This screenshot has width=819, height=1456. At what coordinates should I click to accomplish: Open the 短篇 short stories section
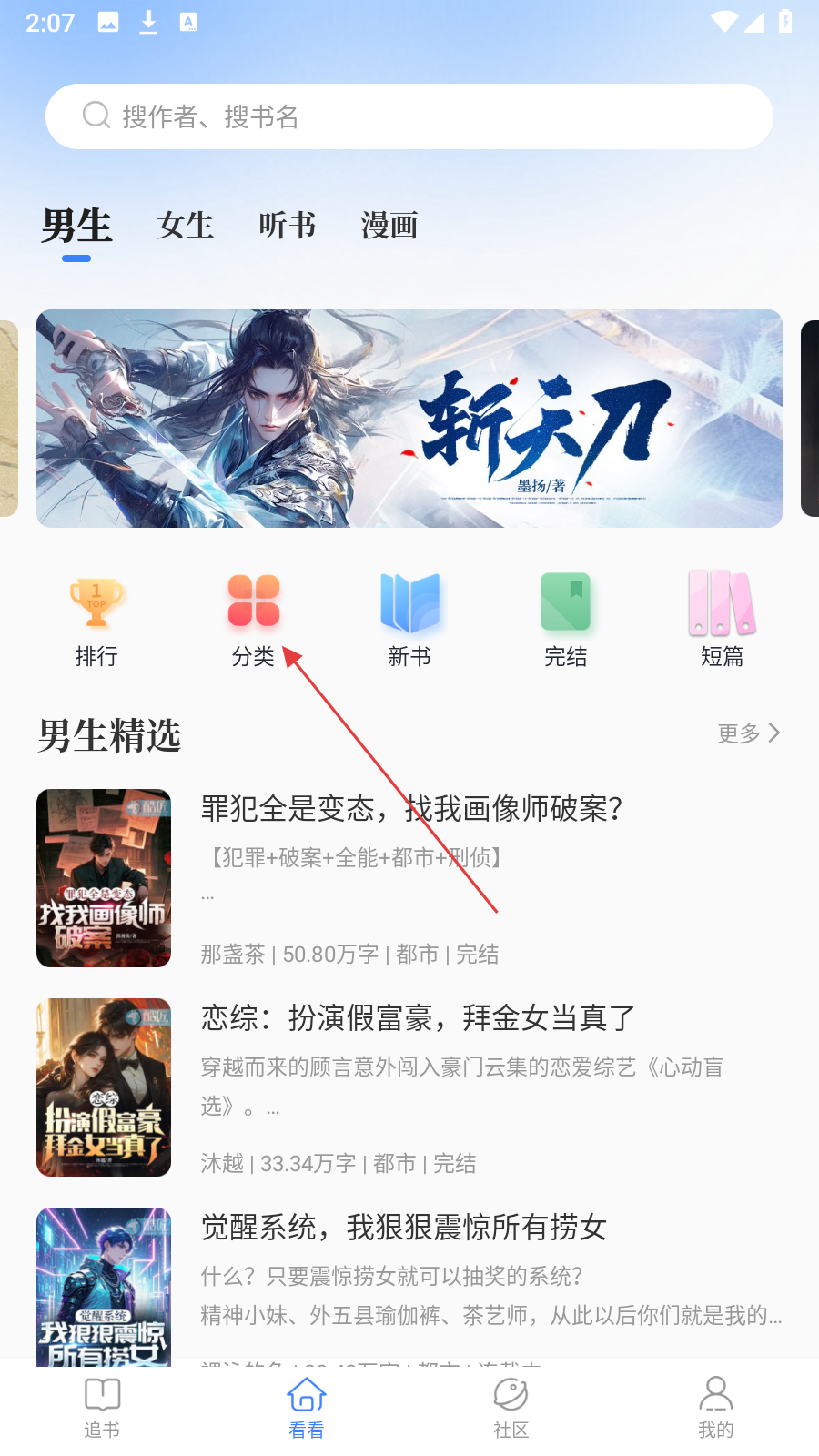(722, 619)
